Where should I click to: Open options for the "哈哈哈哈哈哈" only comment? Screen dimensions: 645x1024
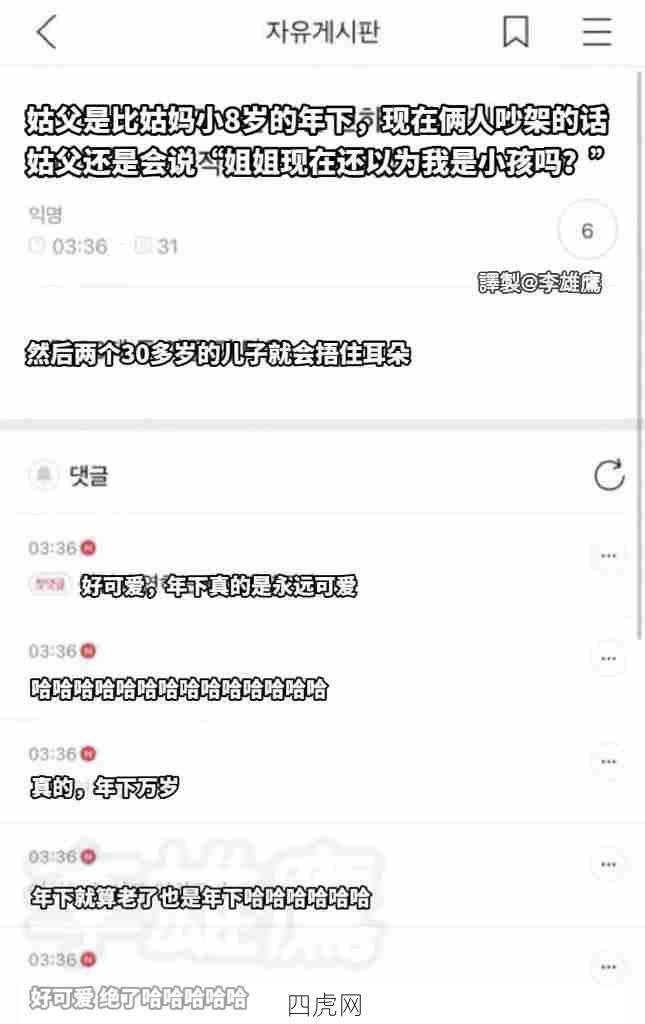pos(608,658)
